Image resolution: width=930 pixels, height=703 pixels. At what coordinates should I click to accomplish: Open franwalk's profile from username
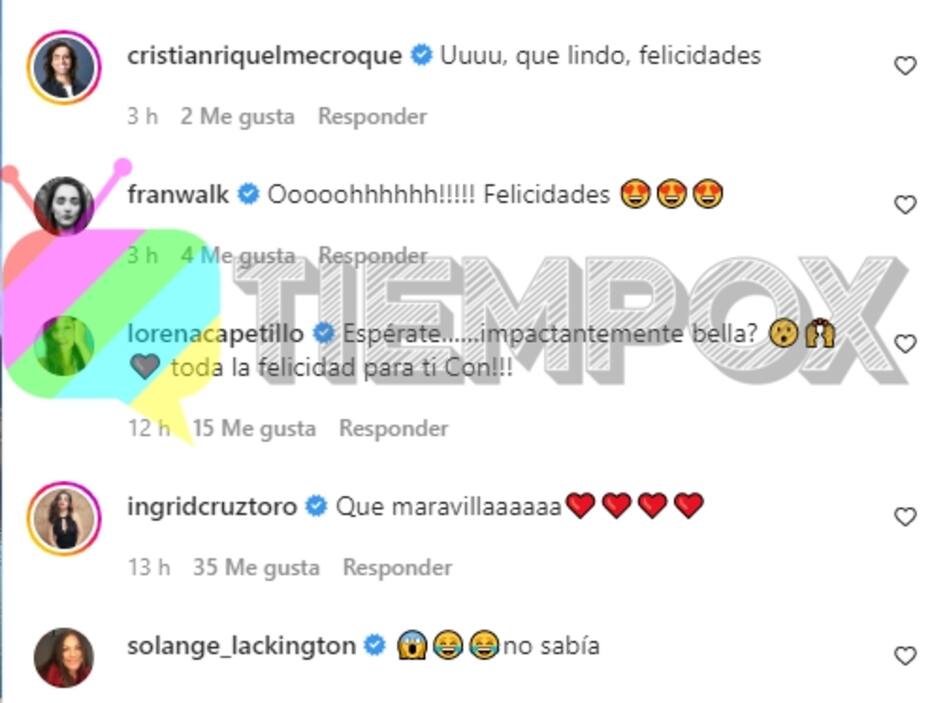pyautogui.click(x=180, y=195)
